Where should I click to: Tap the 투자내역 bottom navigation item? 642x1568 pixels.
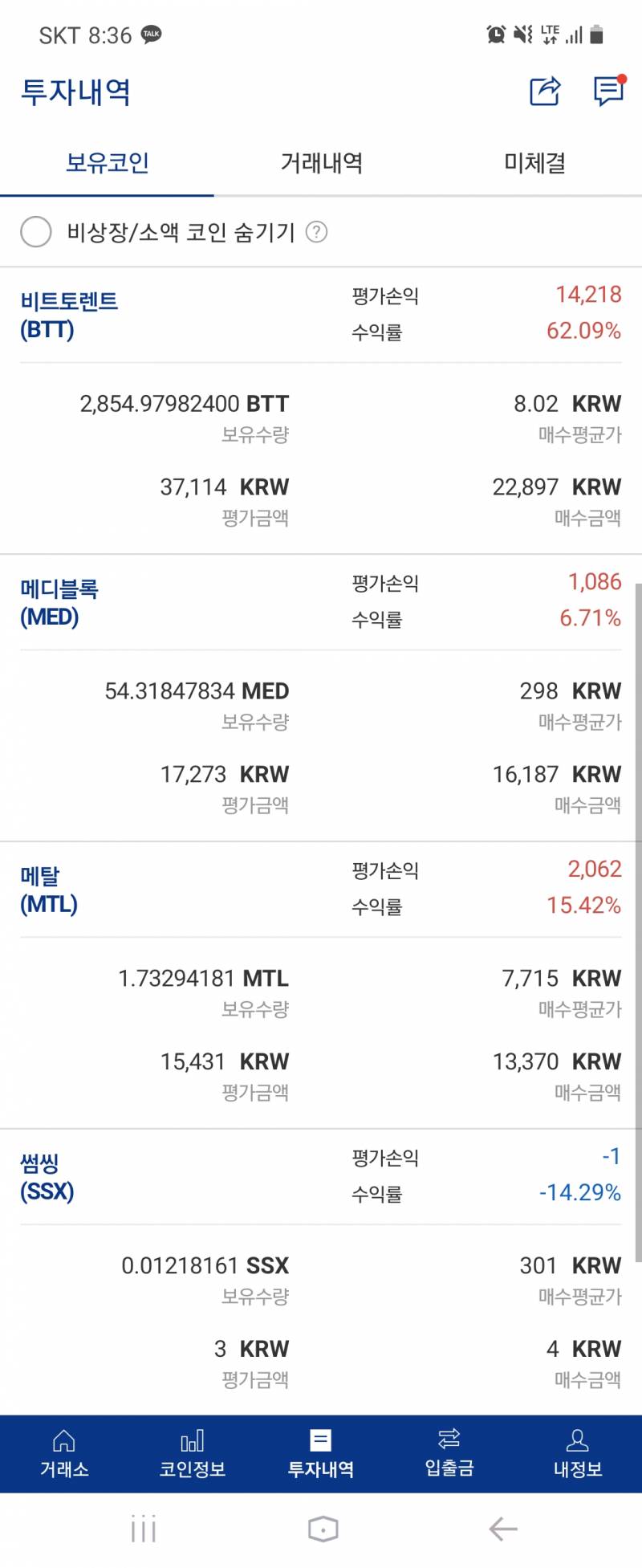click(321, 1453)
